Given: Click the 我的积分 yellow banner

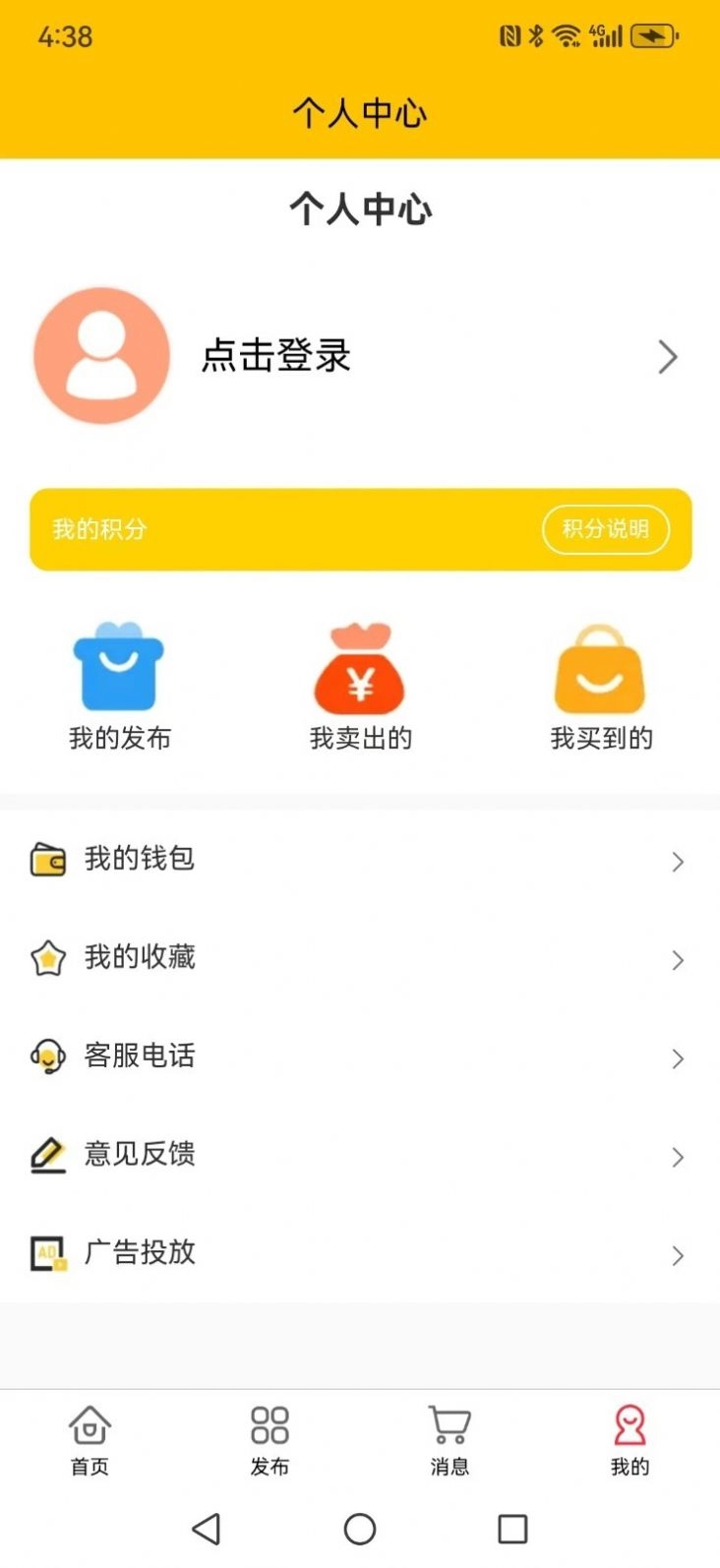Looking at the screenshot, I should 360,529.
